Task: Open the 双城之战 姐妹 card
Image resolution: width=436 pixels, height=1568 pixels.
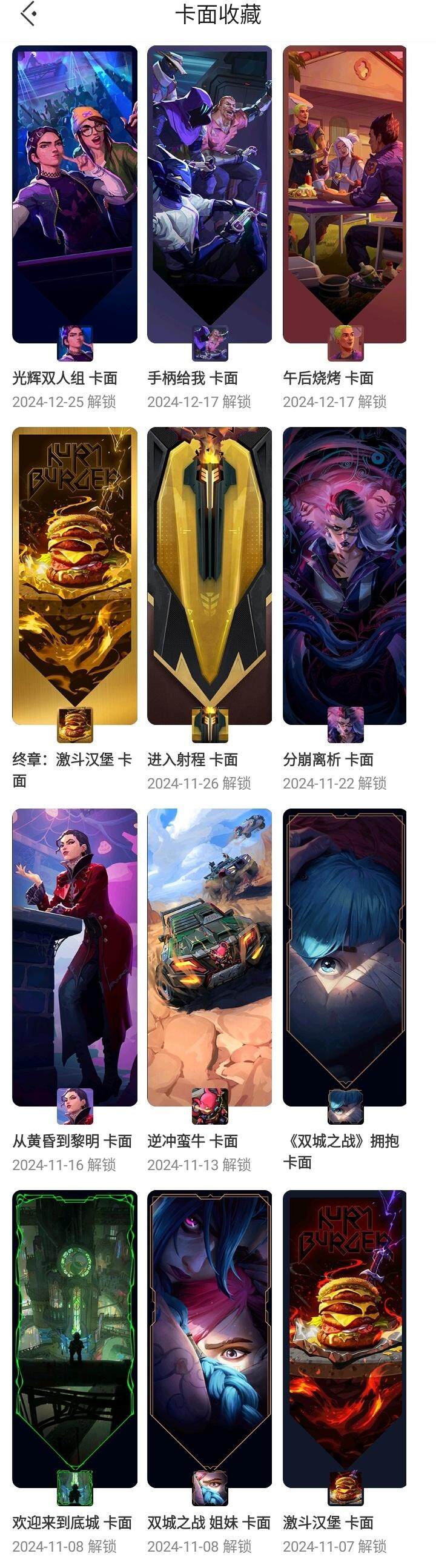Action: click(x=209, y=1339)
